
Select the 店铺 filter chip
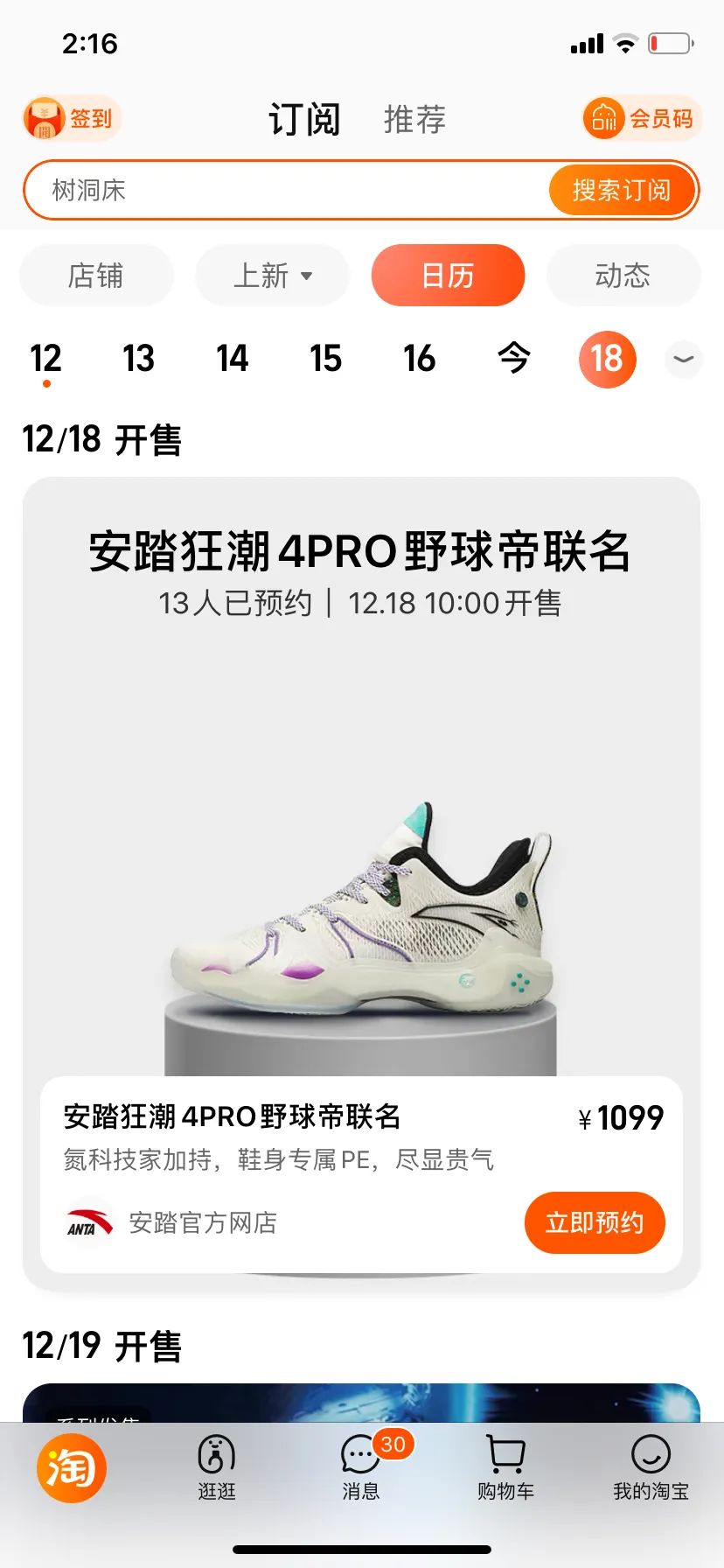tap(96, 276)
